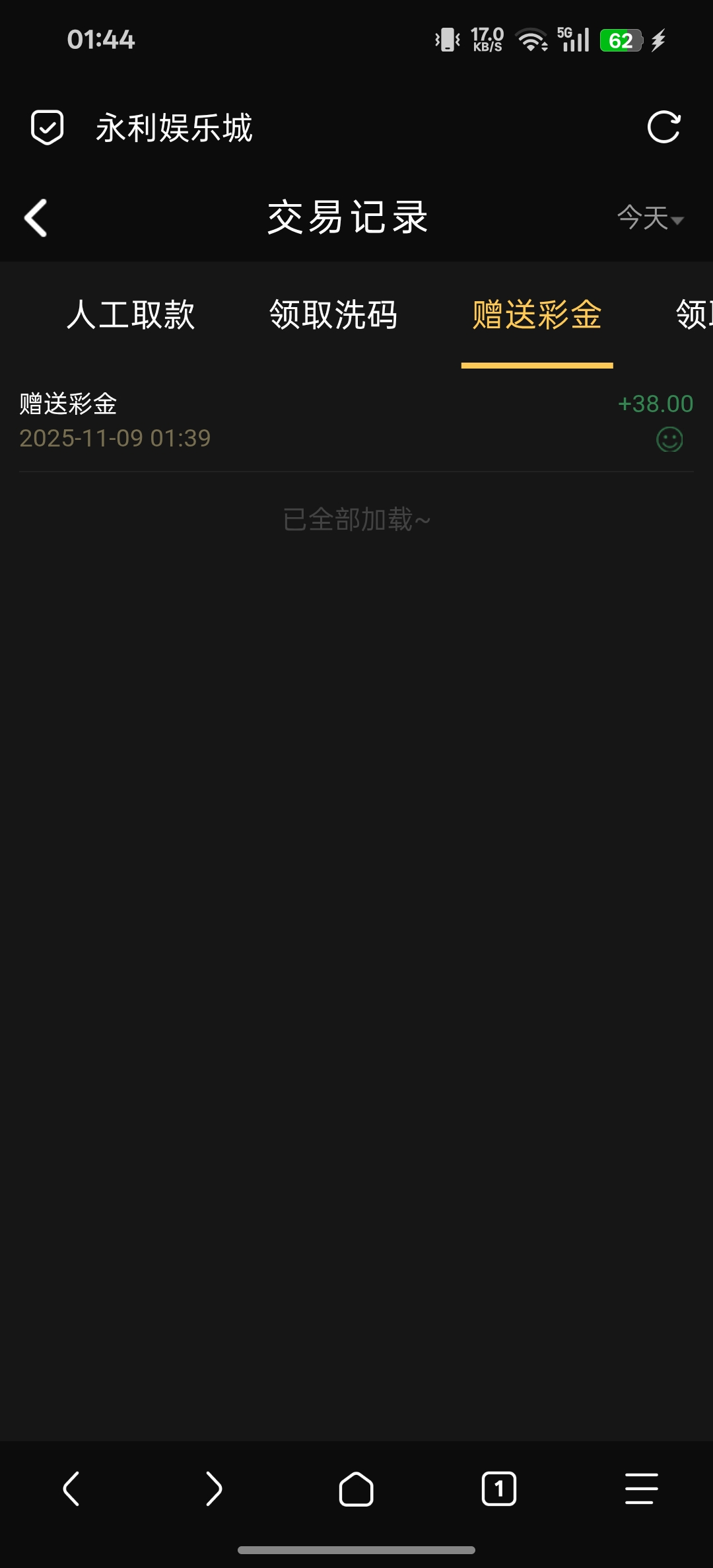Open the browser tab switcher
Screen dimensions: 713x1568
[x=499, y=1489]
